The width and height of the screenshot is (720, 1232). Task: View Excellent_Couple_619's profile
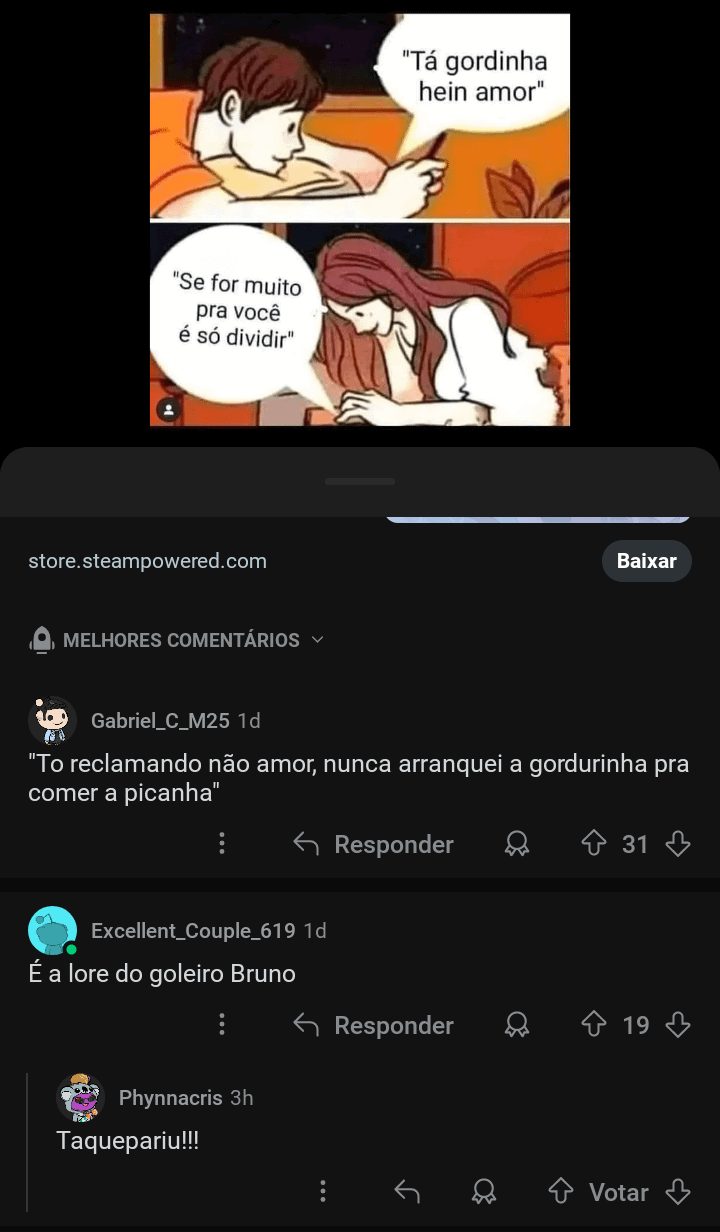click(x=192, y=930)
